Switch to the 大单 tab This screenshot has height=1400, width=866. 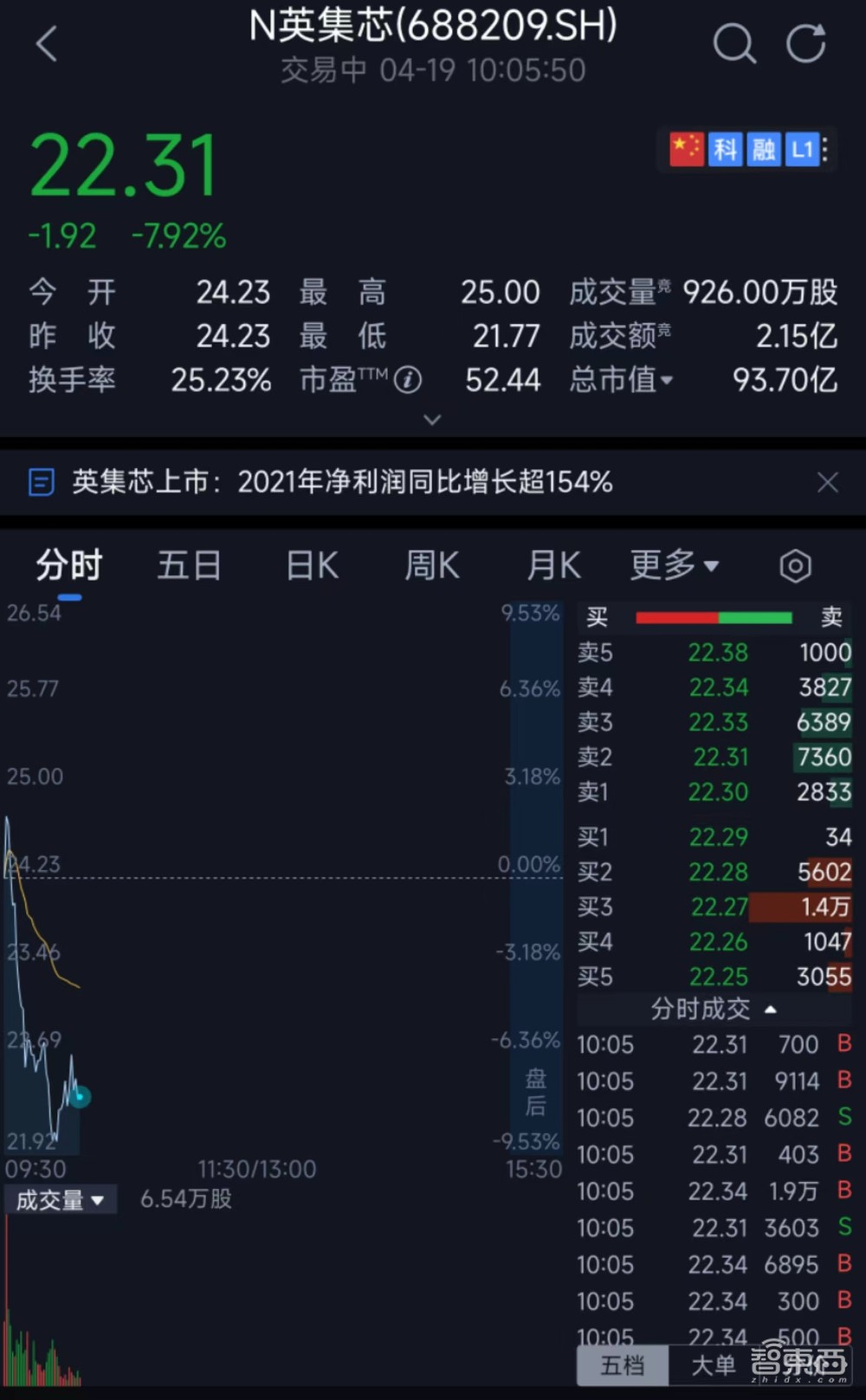(x=712, y=1365)
